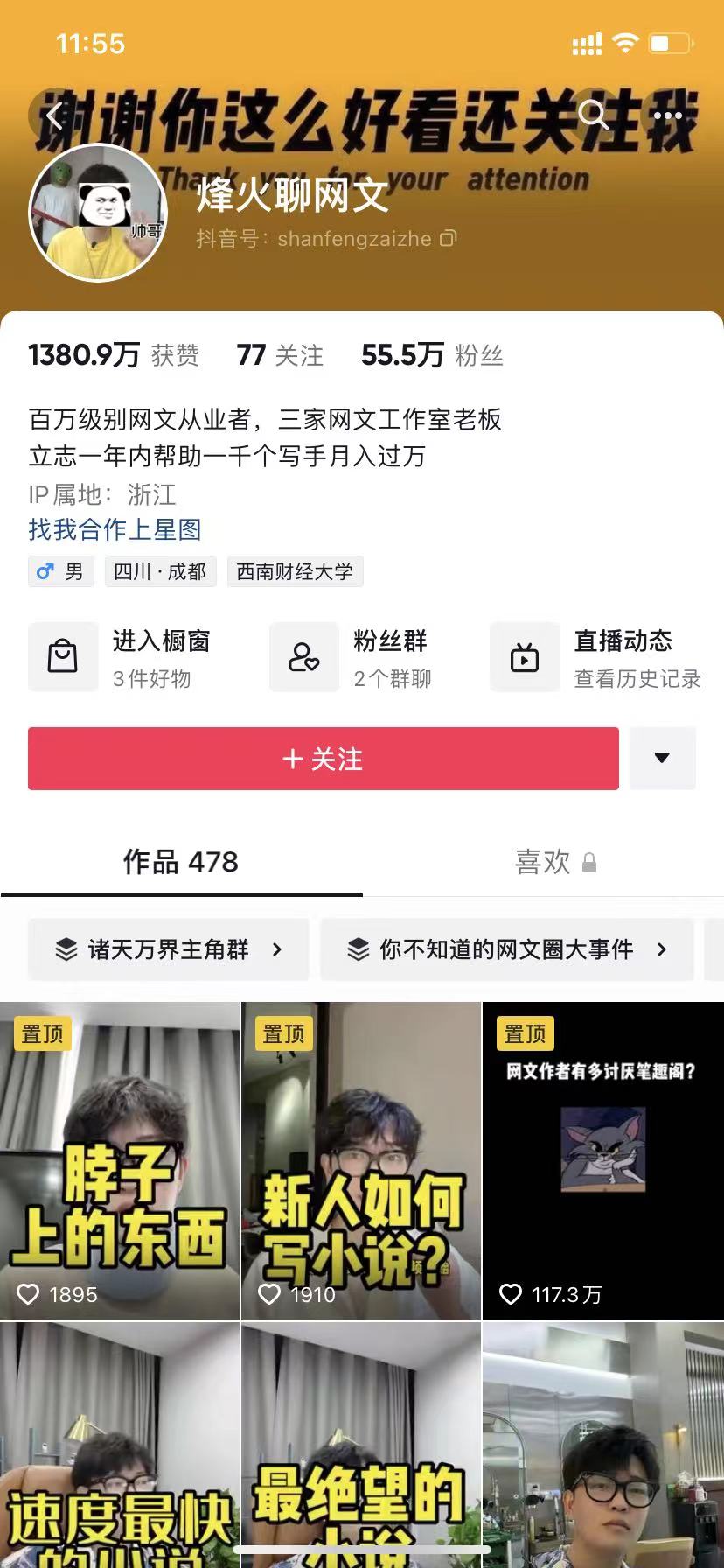Copy the Douyin ID shanfengzaizhe
The image size is (724, 1568).
point(448,238)
